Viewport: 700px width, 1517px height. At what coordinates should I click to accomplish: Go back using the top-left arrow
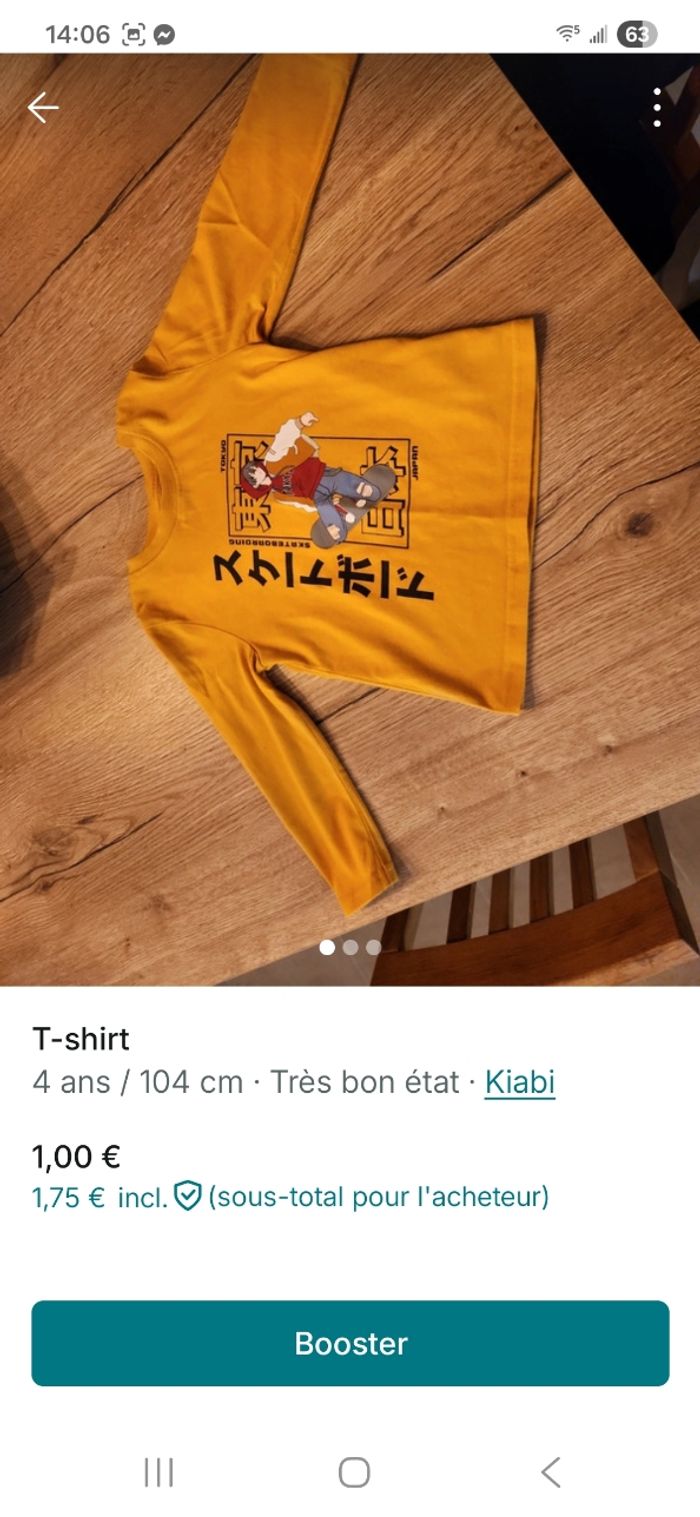point(43,108)
